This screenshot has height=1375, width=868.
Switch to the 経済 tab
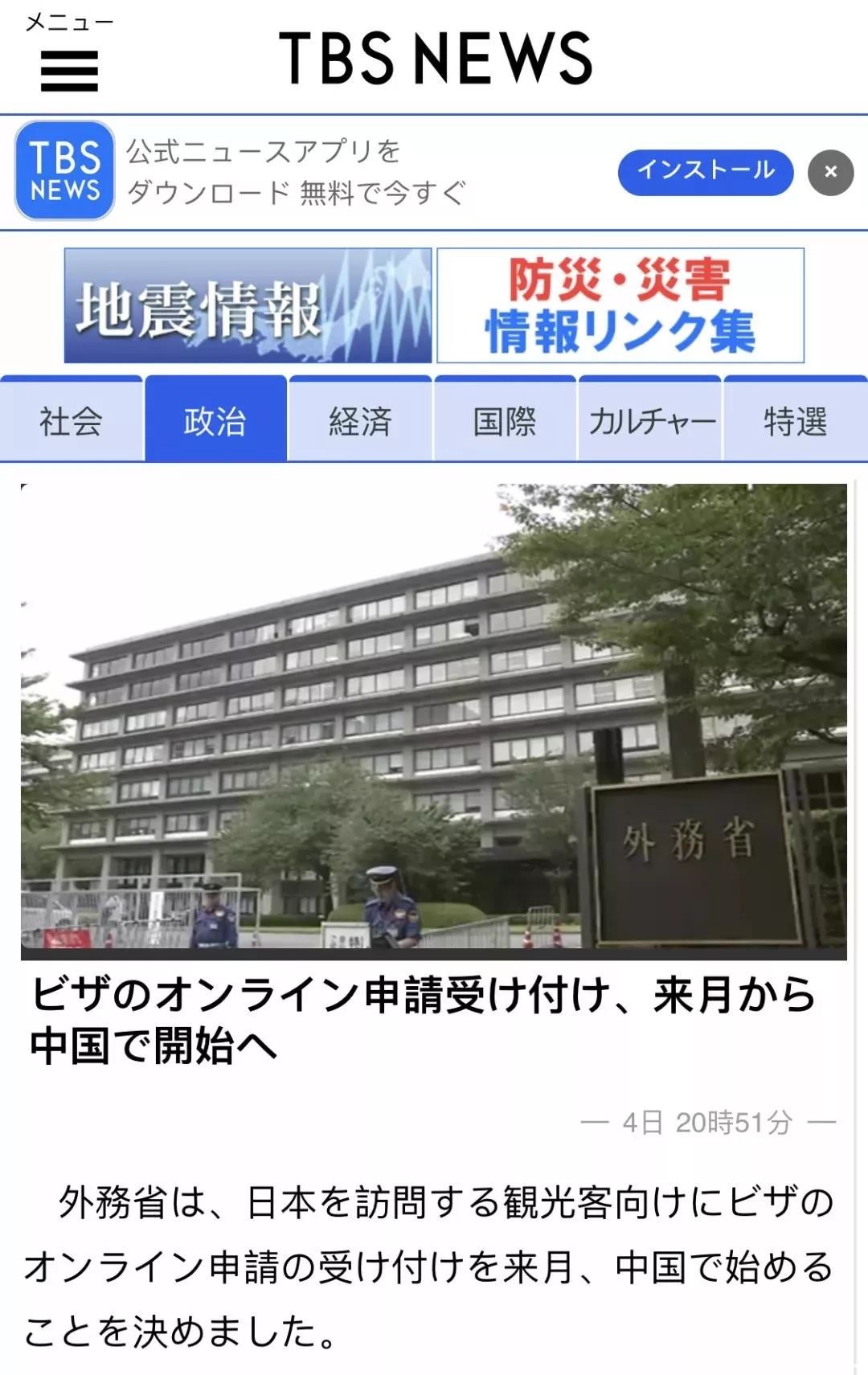[360, 420]
